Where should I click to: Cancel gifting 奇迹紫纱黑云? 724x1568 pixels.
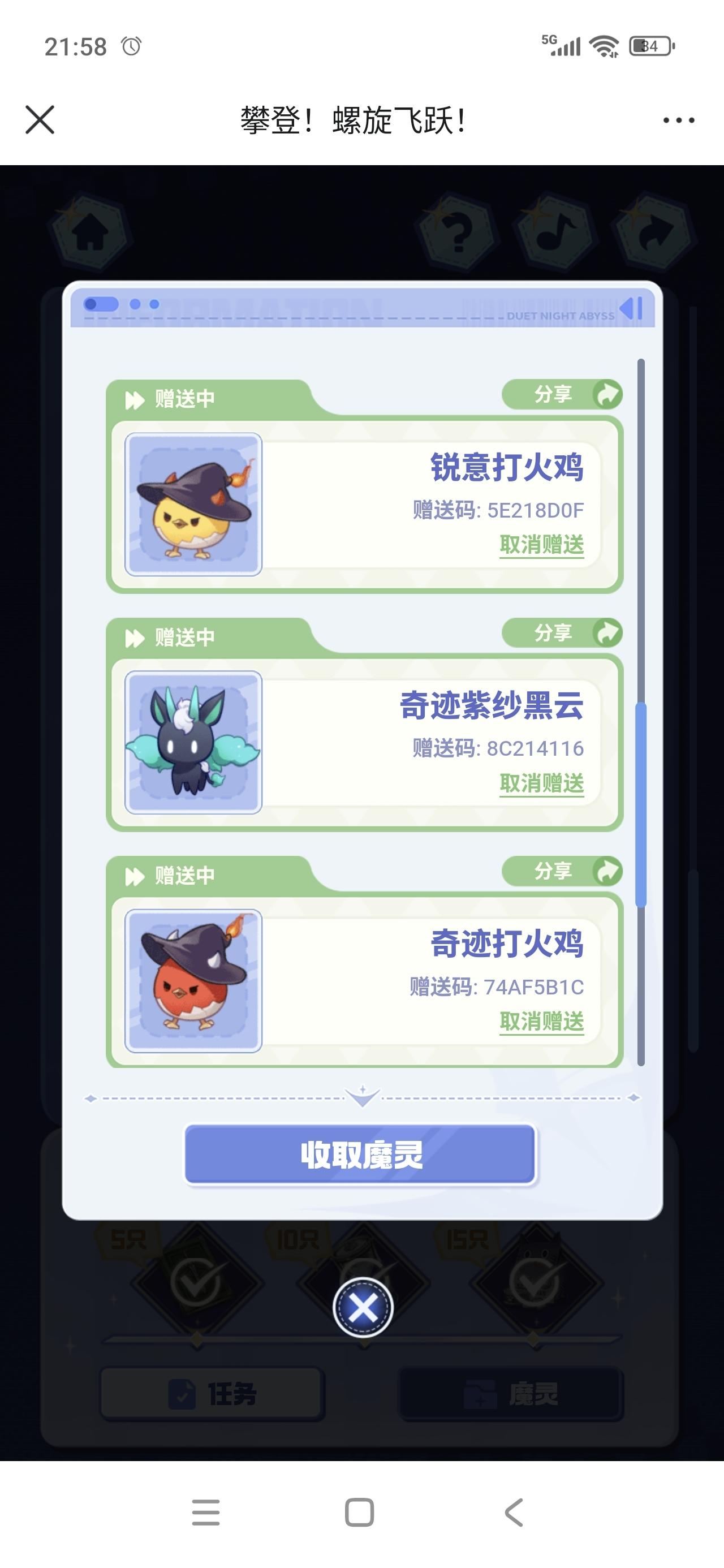(541, 783)
